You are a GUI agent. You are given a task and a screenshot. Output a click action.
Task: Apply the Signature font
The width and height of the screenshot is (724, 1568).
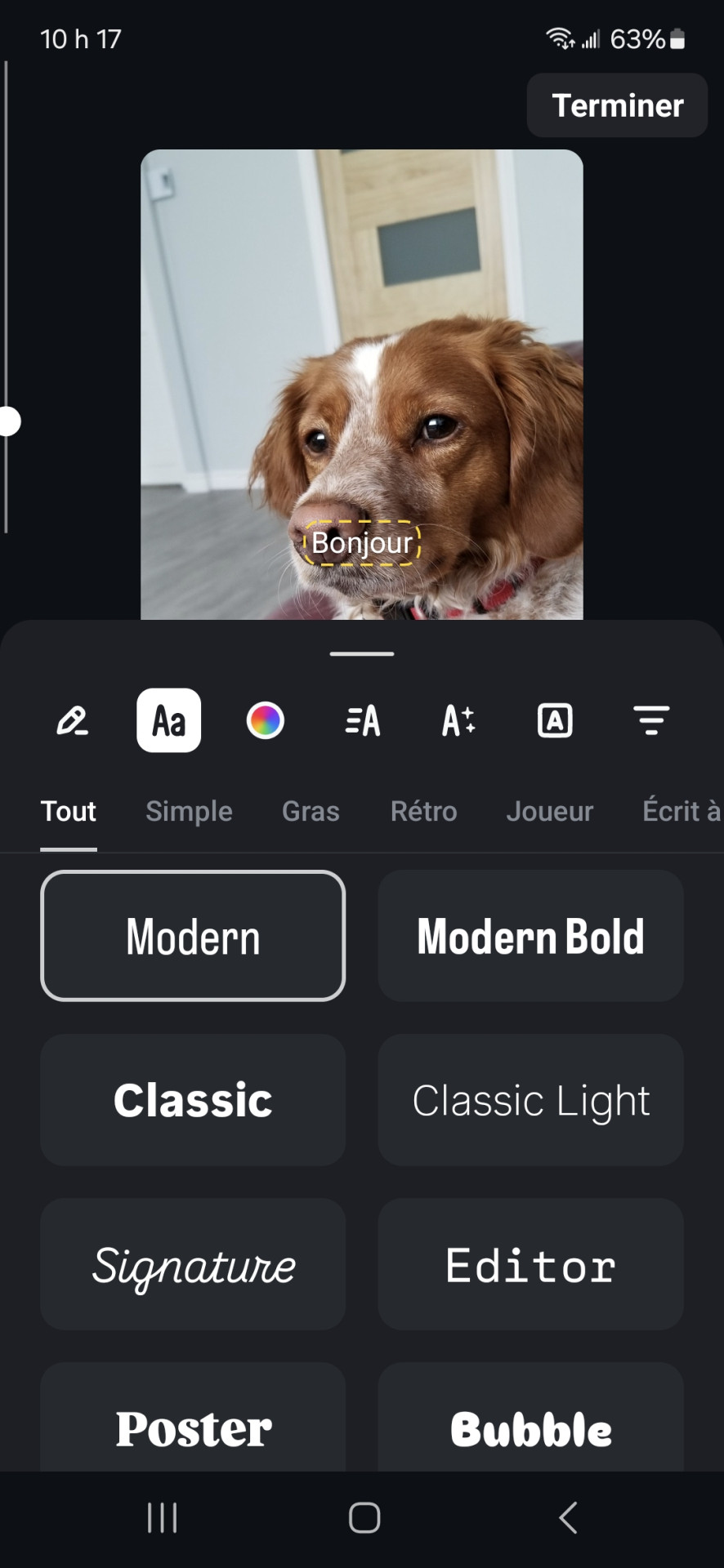pyautogui.click(x=193, y=1264)
